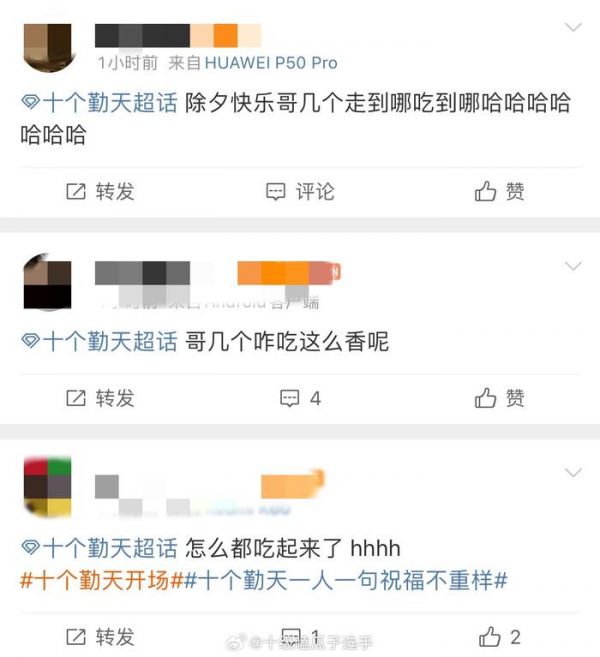Like the 怎么都吃起来了 post with 2 likes
The height and width of the screenshot is (657, 600).
point(500,636)
